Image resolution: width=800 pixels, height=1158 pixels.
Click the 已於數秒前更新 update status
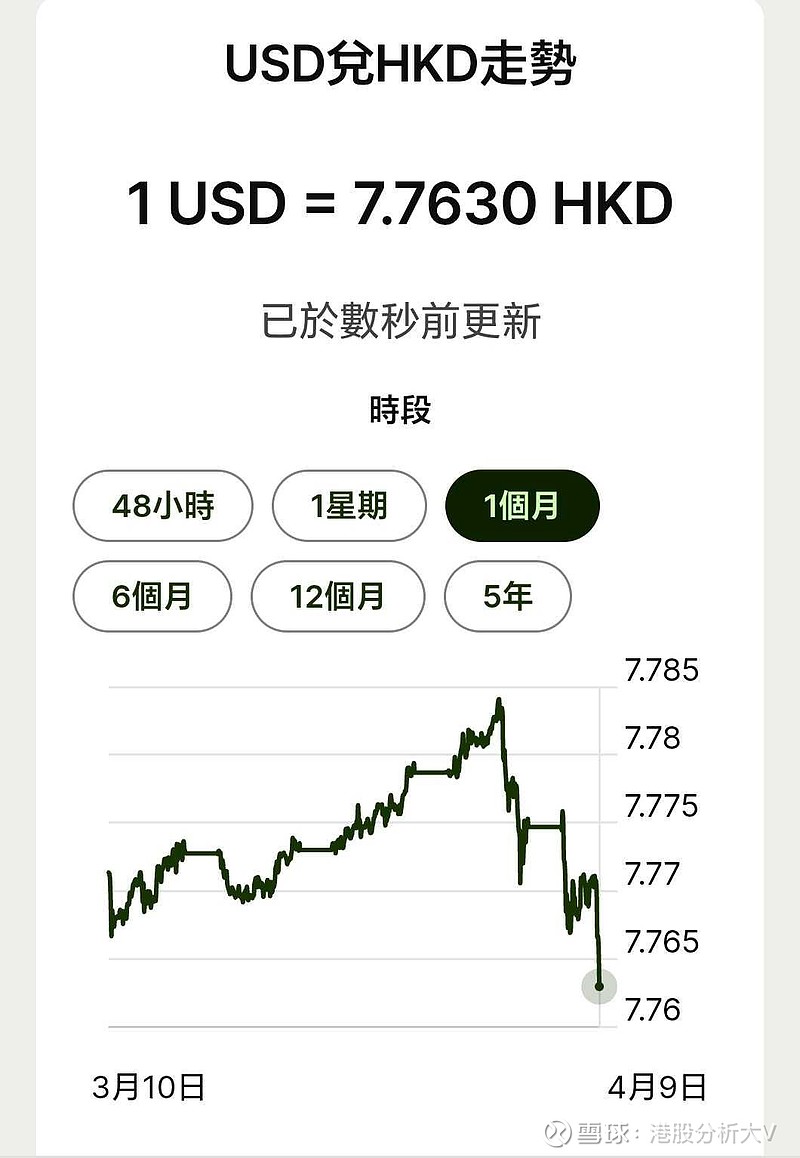coord(400,315)
